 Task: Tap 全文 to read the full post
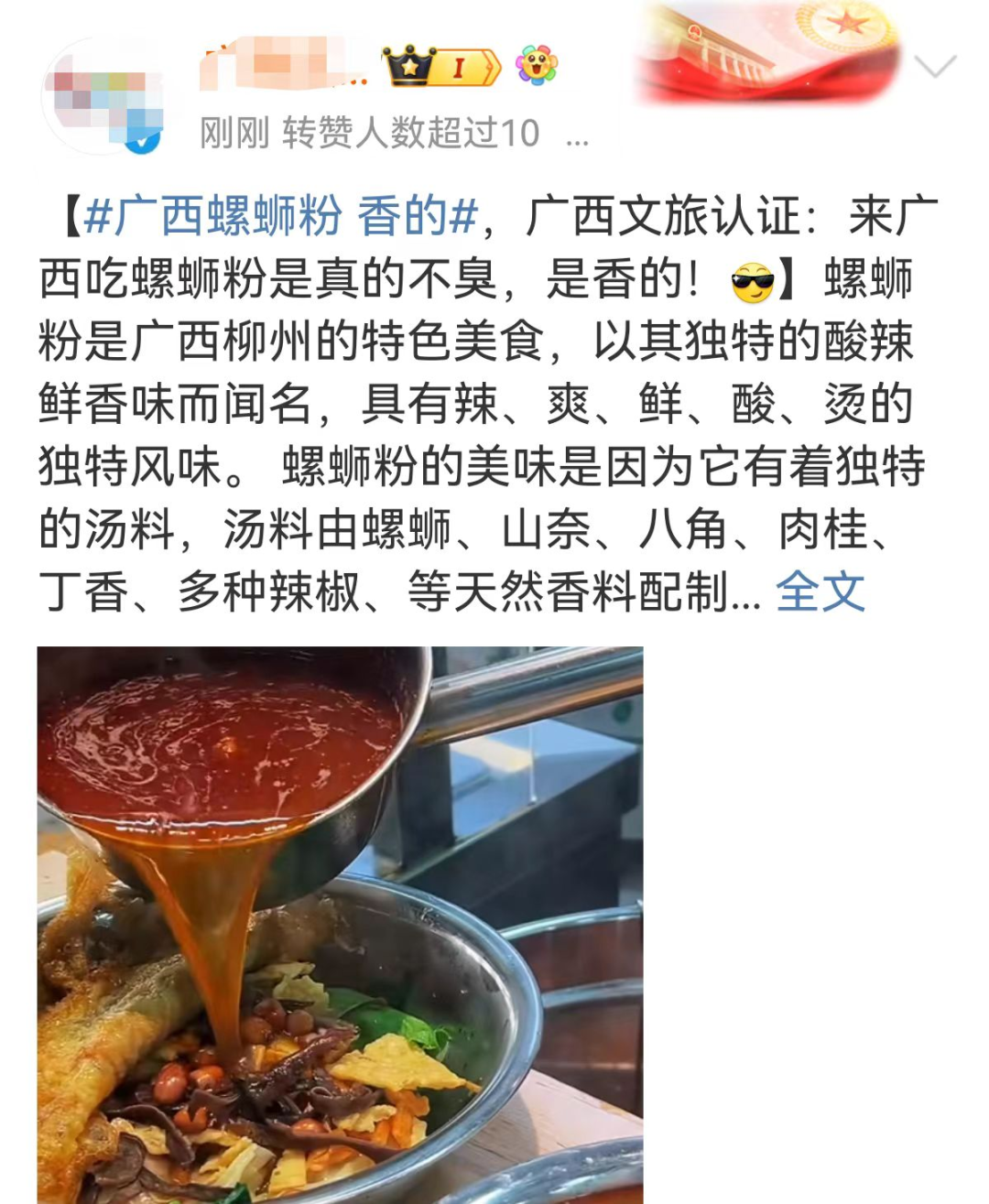[820, 592]
